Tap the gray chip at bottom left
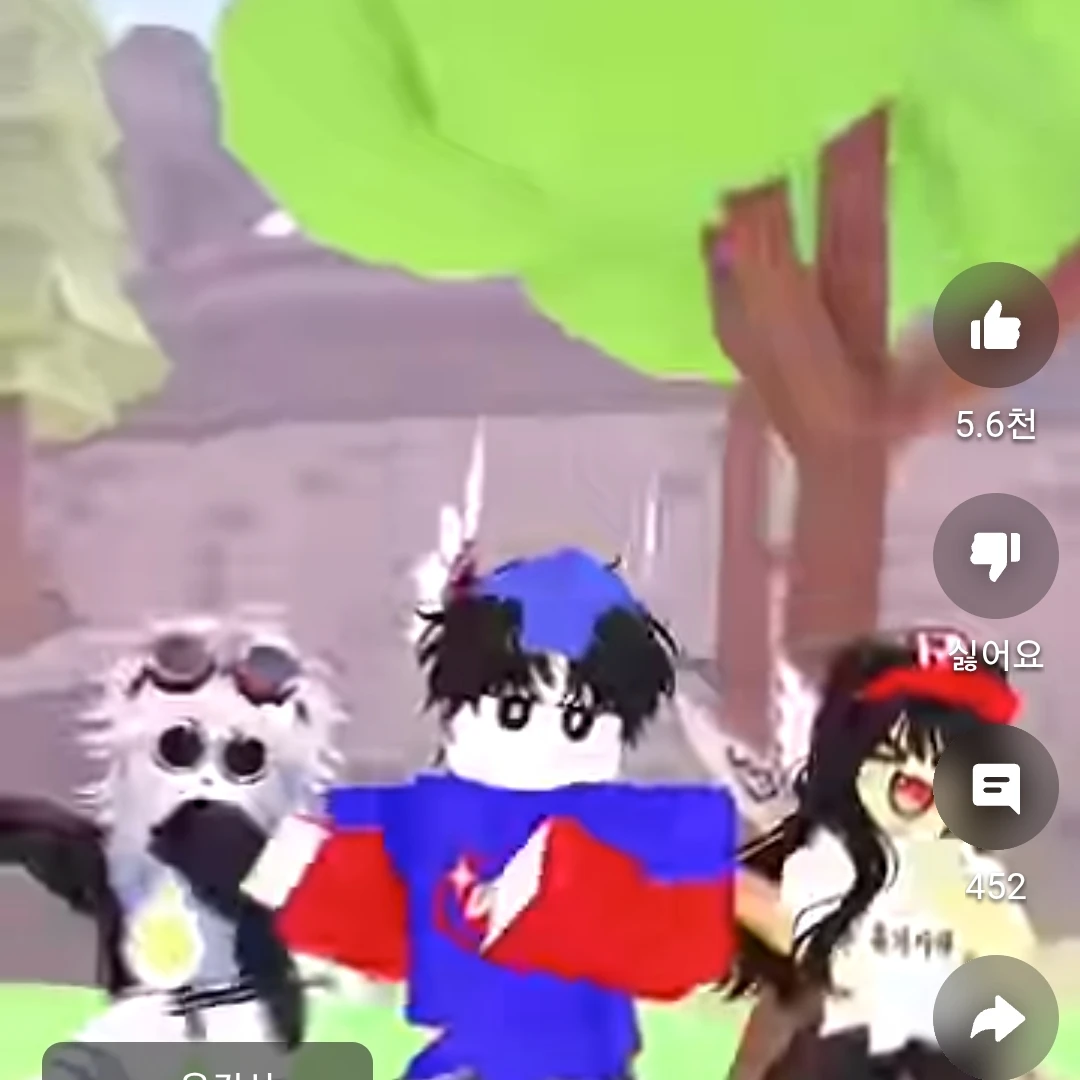 207,1063
